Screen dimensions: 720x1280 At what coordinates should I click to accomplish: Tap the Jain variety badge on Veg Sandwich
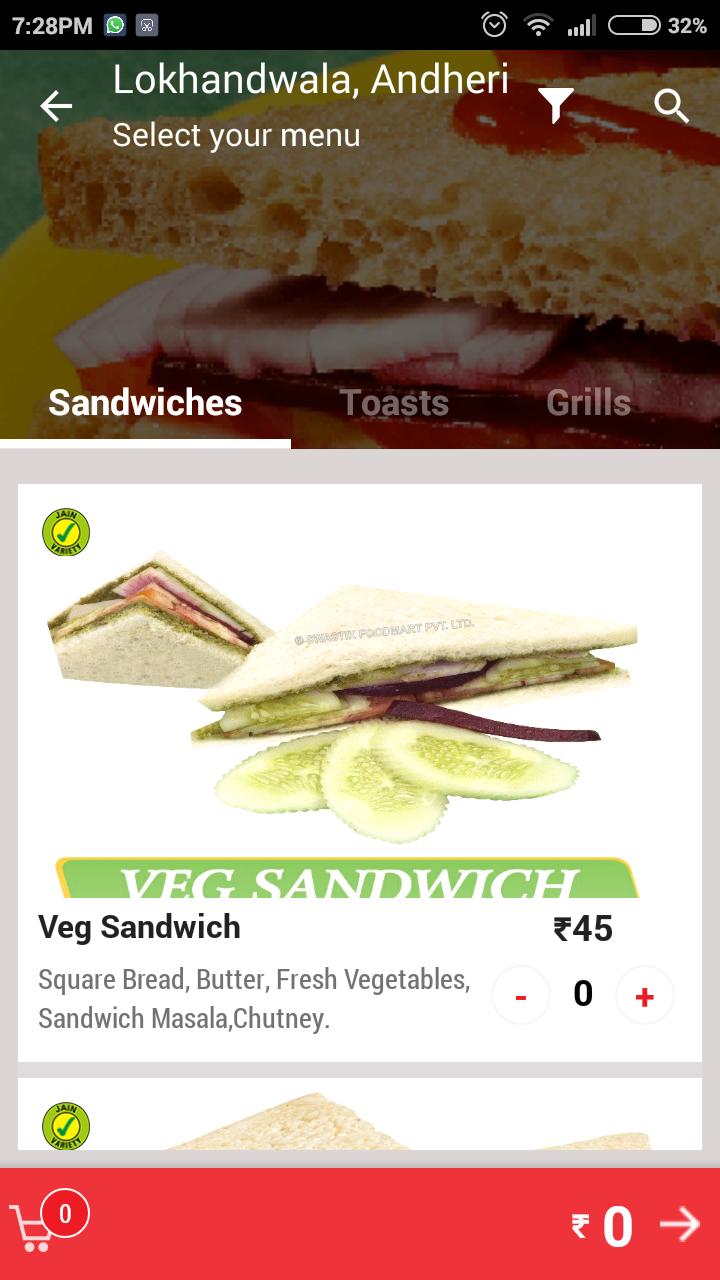[66, 533]
